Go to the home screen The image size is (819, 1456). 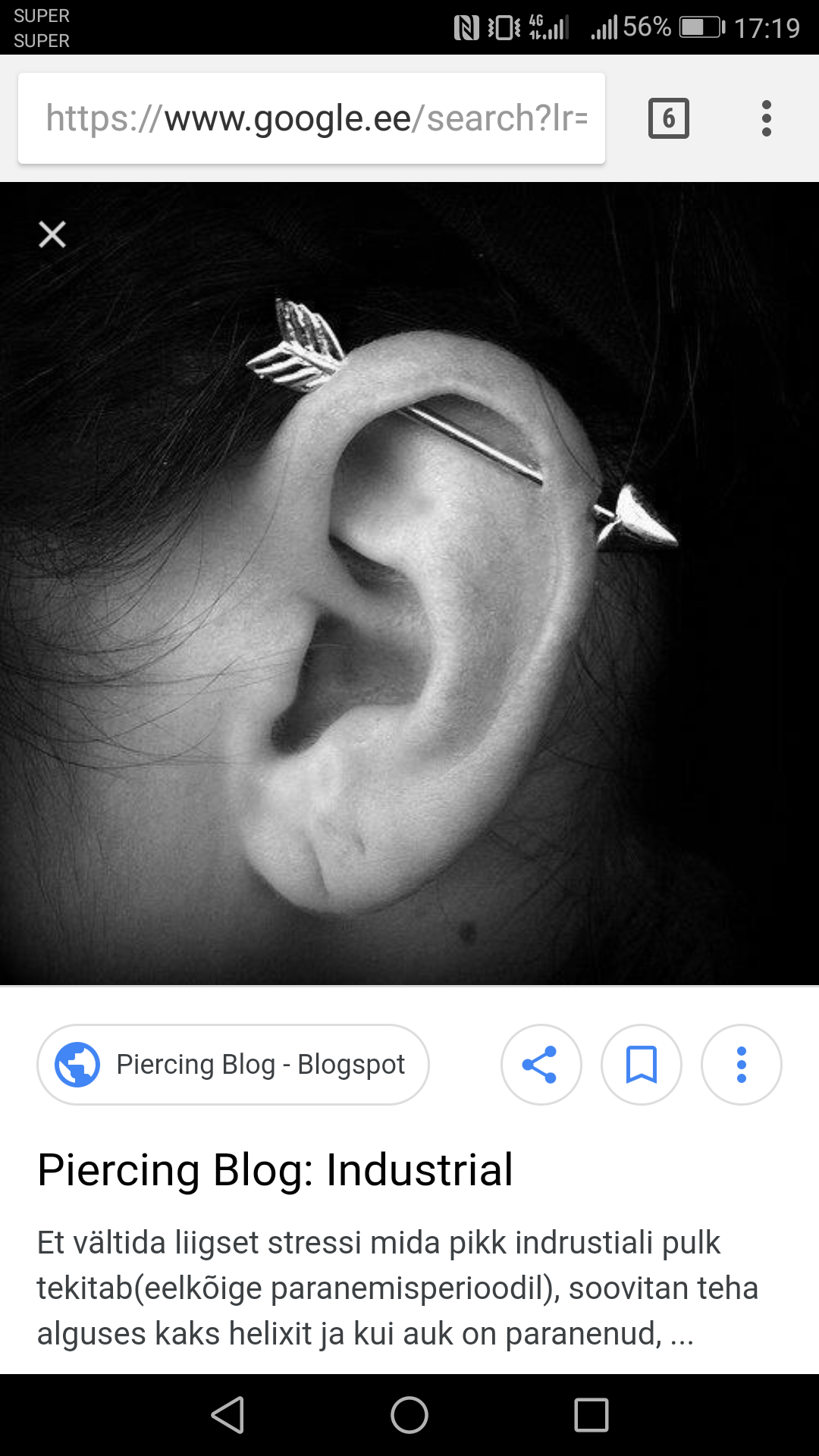point(409,1415)
